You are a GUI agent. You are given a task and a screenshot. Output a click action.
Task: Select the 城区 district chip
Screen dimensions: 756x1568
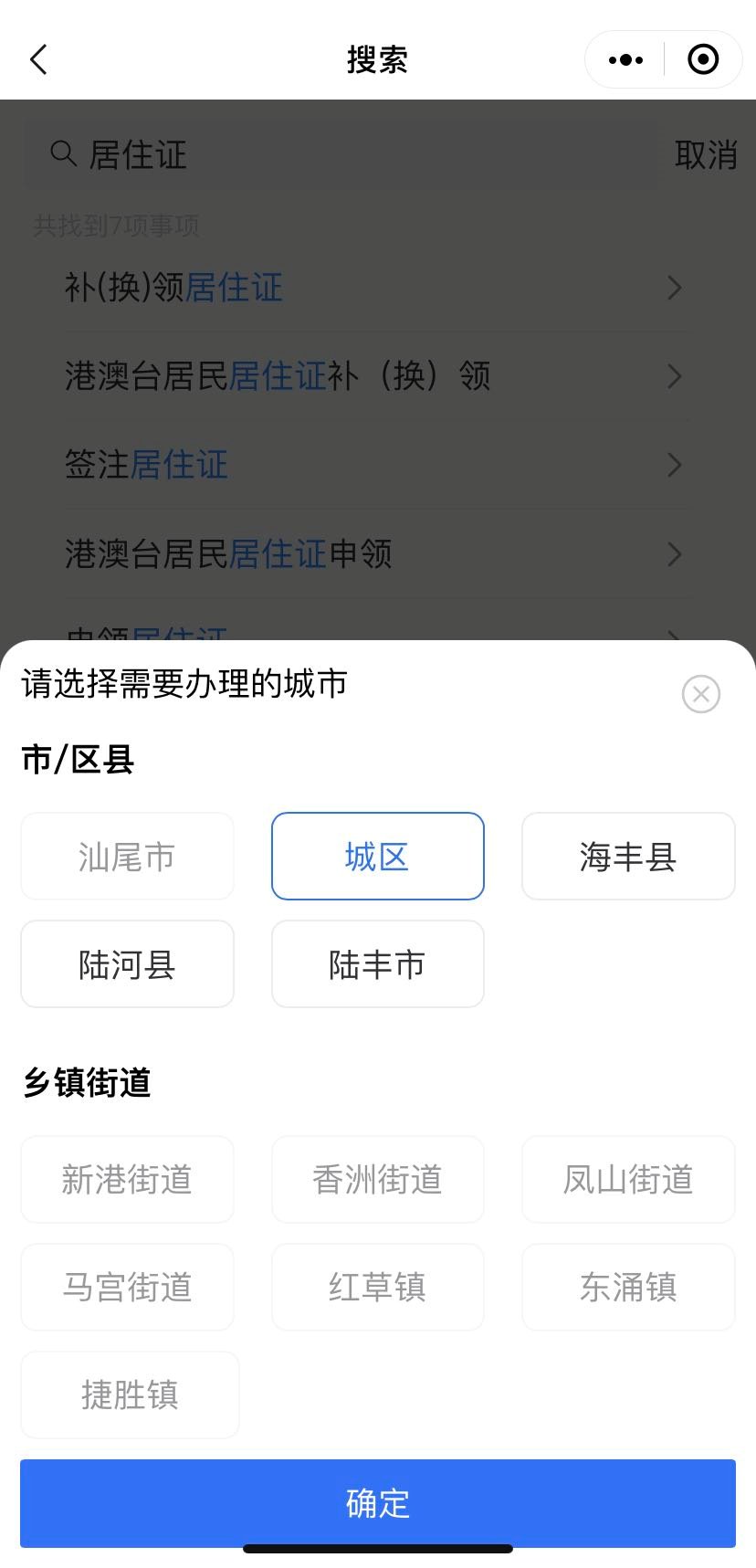[x=377, y=857]
